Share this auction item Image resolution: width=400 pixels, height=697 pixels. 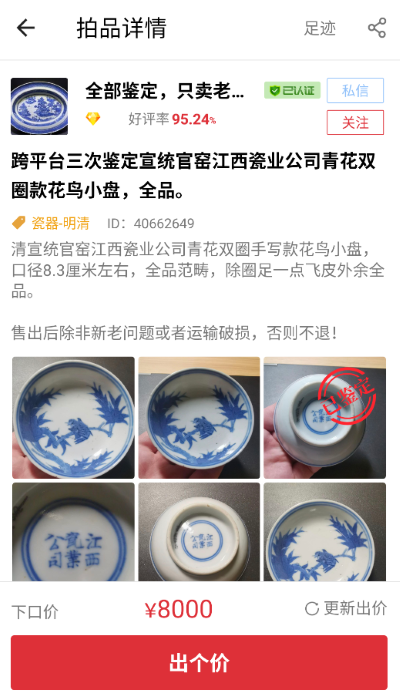click(377, 28)
